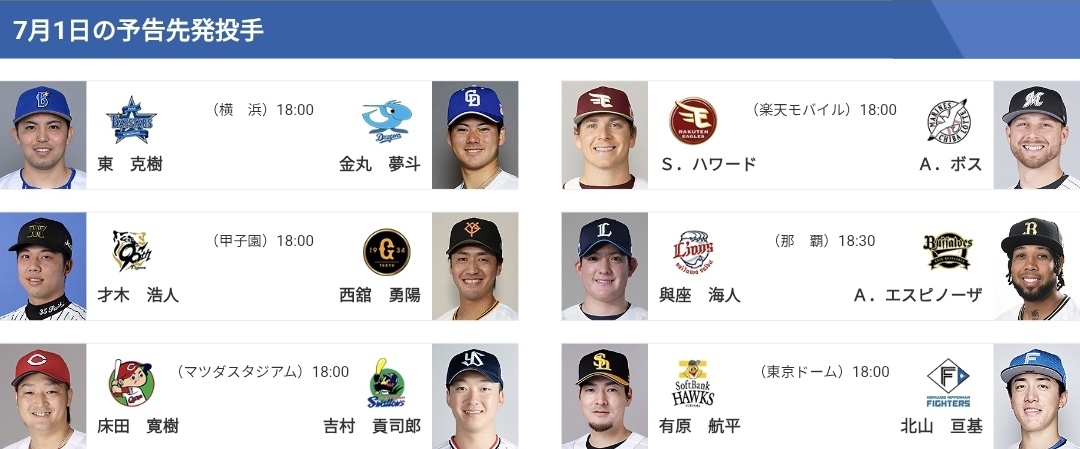Open the Yokohama game card with 東 克樹
The width and height of the screenshot is (1080, 449).
pos(259,135)
